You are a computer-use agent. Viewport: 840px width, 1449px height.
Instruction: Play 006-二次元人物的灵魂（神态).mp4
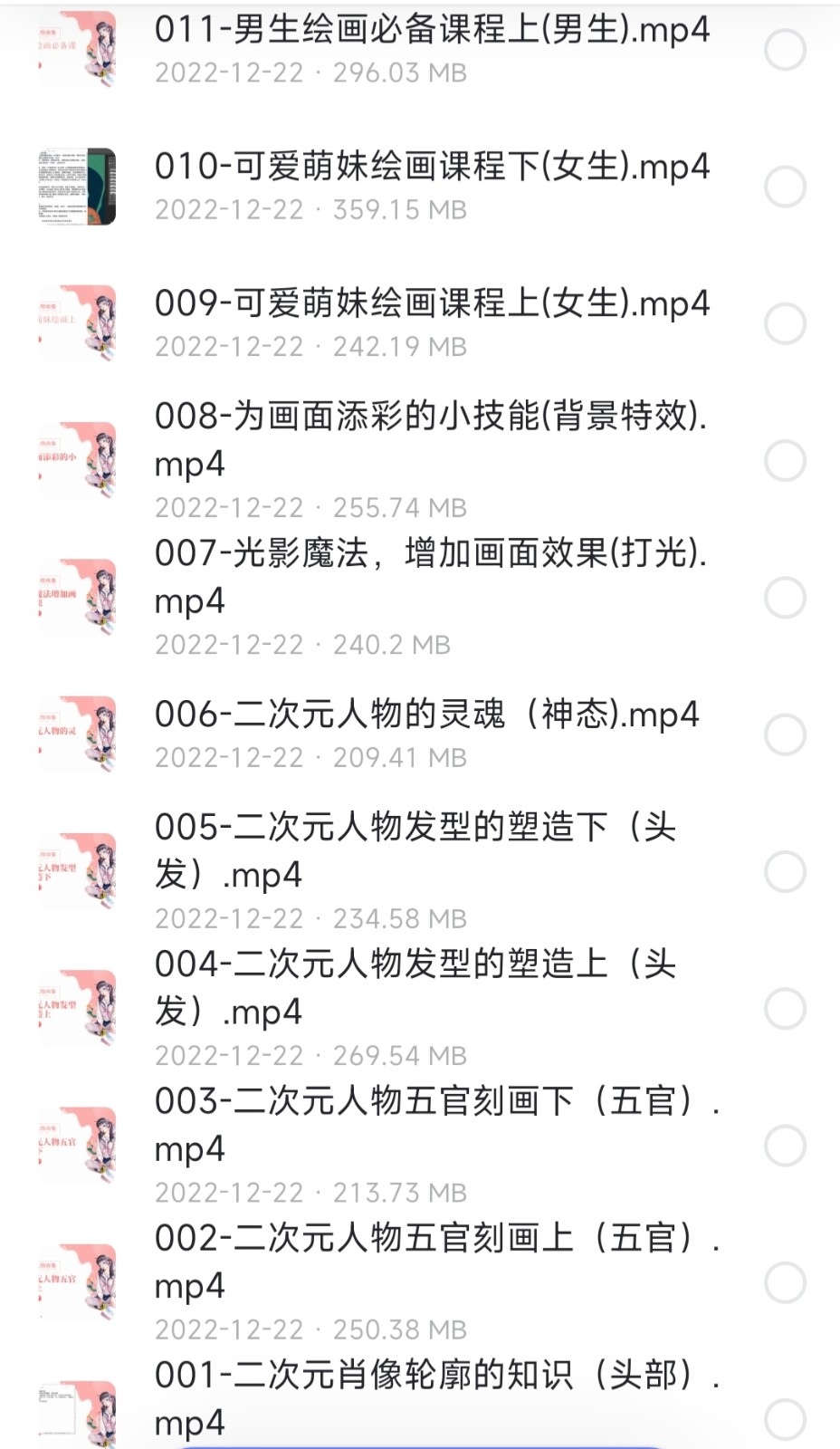[425, 715]
